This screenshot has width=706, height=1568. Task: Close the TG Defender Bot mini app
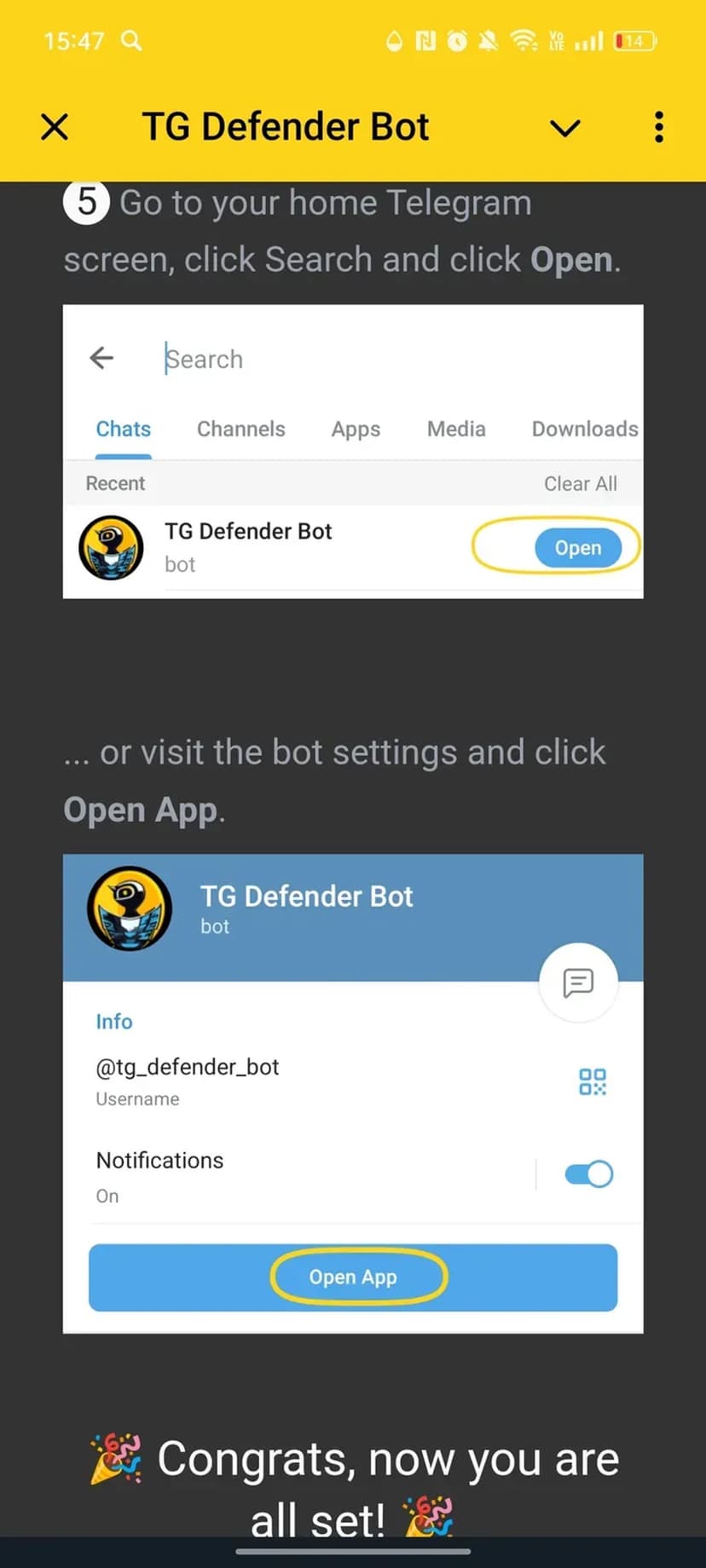(x=55, y=128)
